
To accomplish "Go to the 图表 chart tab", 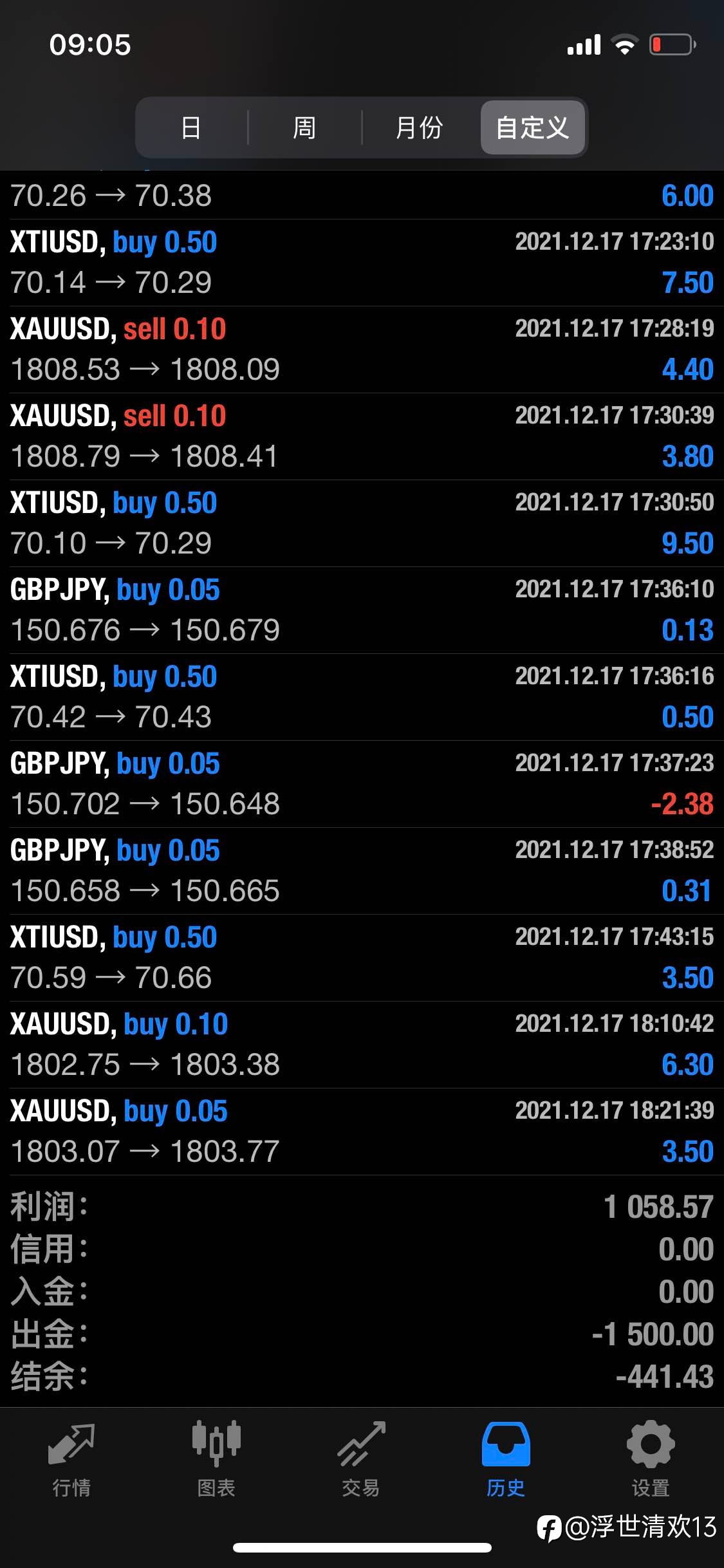I will point(216,1460).
